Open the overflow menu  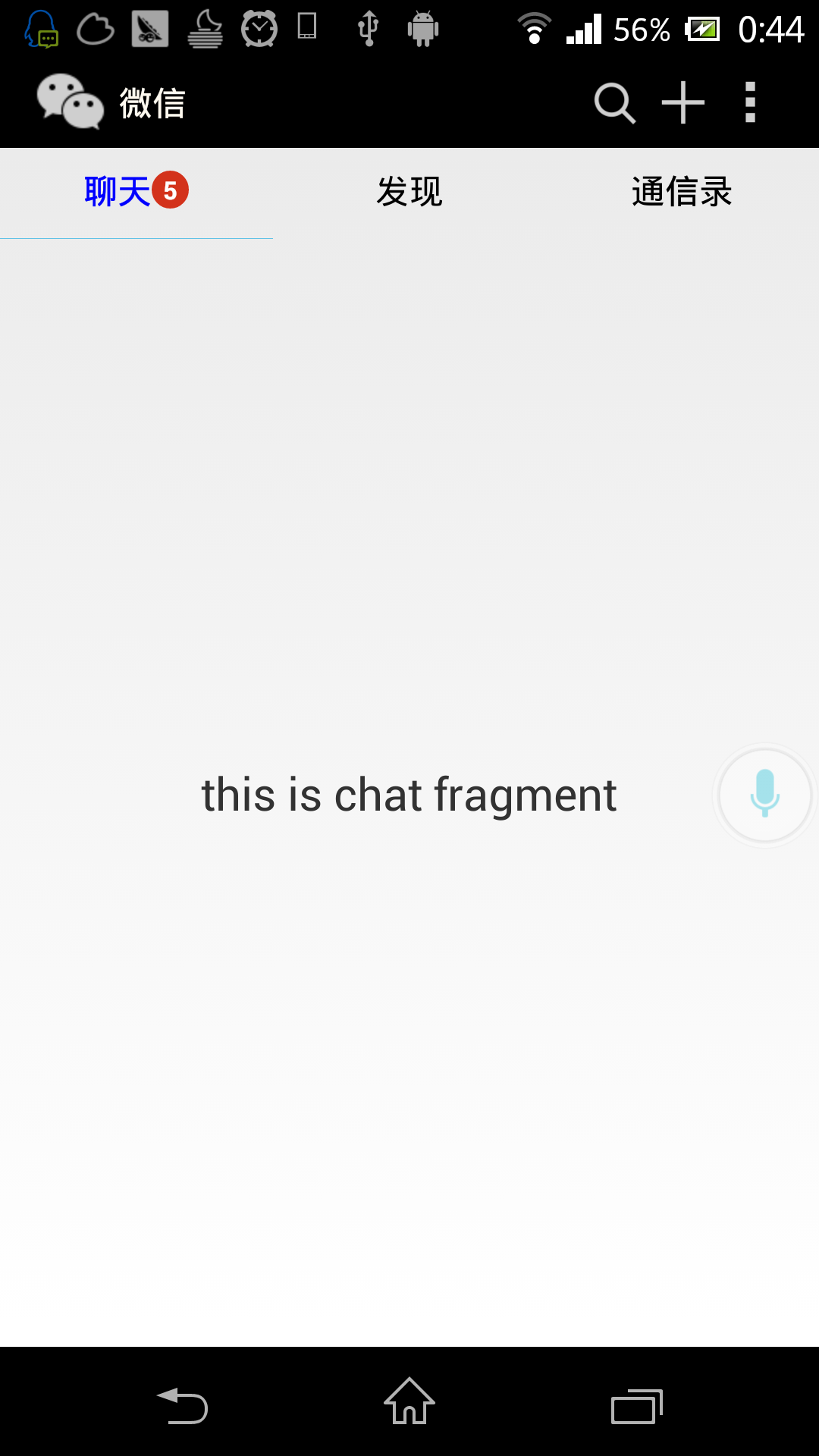[750, 102]
